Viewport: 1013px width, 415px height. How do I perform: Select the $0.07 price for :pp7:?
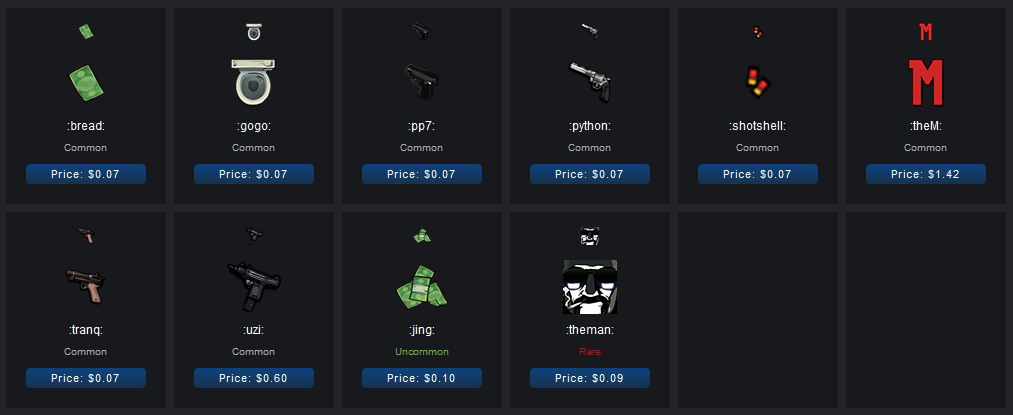(422, 174)
